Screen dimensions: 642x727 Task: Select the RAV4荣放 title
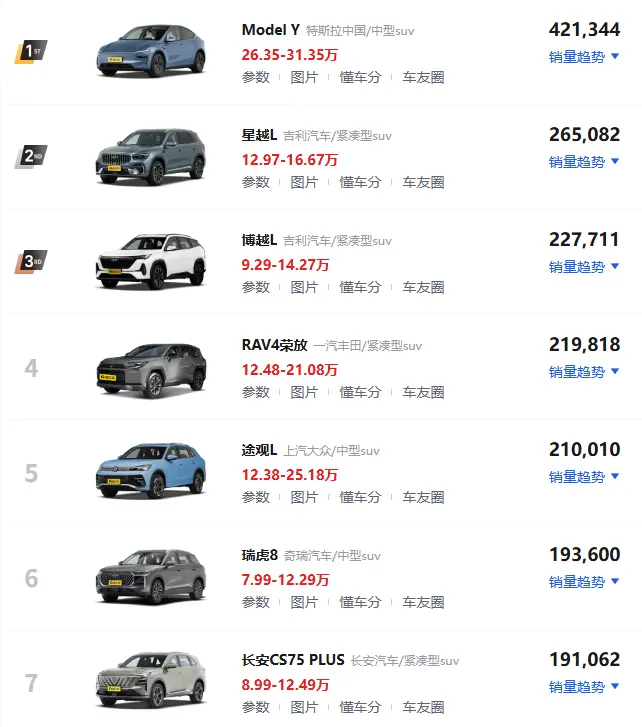(x=274, y=345)
